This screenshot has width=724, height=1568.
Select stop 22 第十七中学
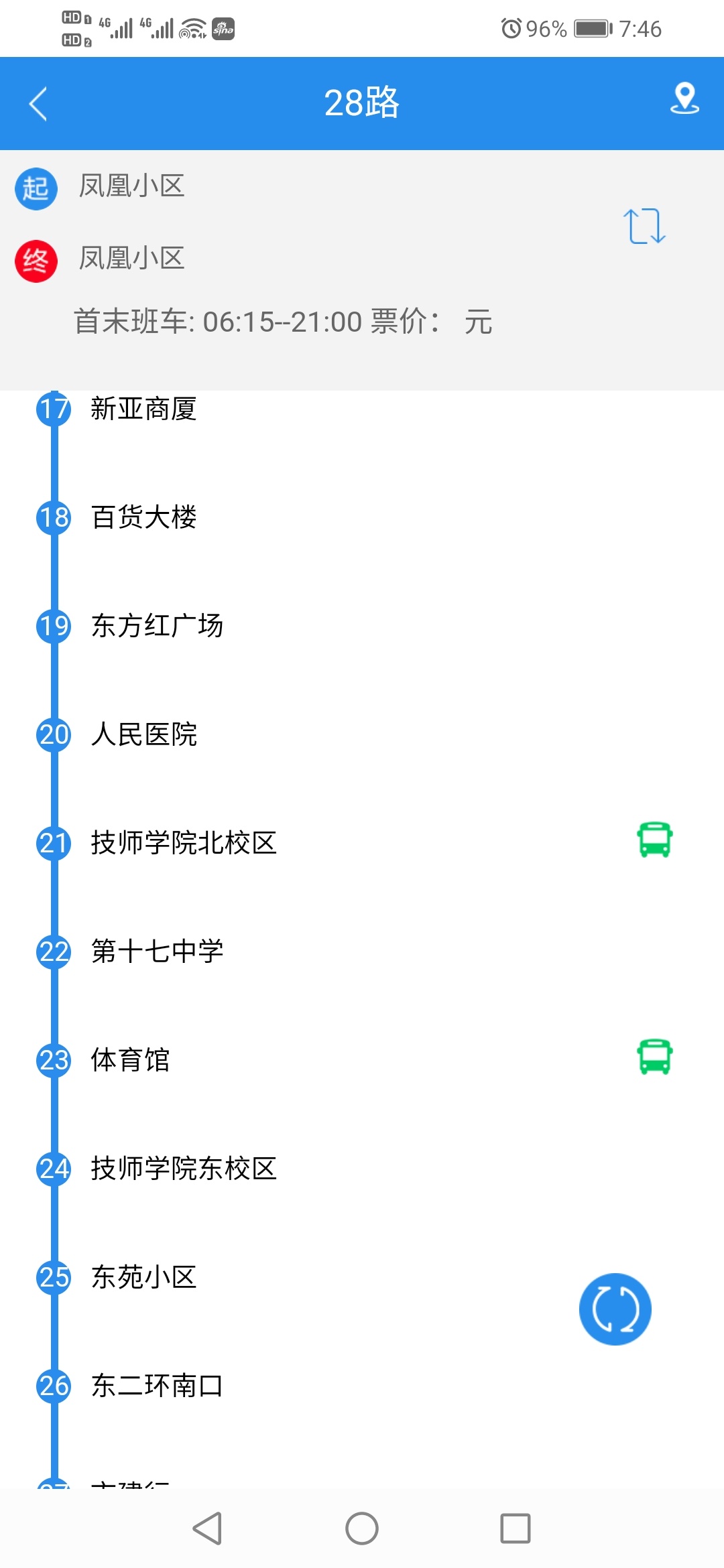pyautogui.click(x=157, y=952)
